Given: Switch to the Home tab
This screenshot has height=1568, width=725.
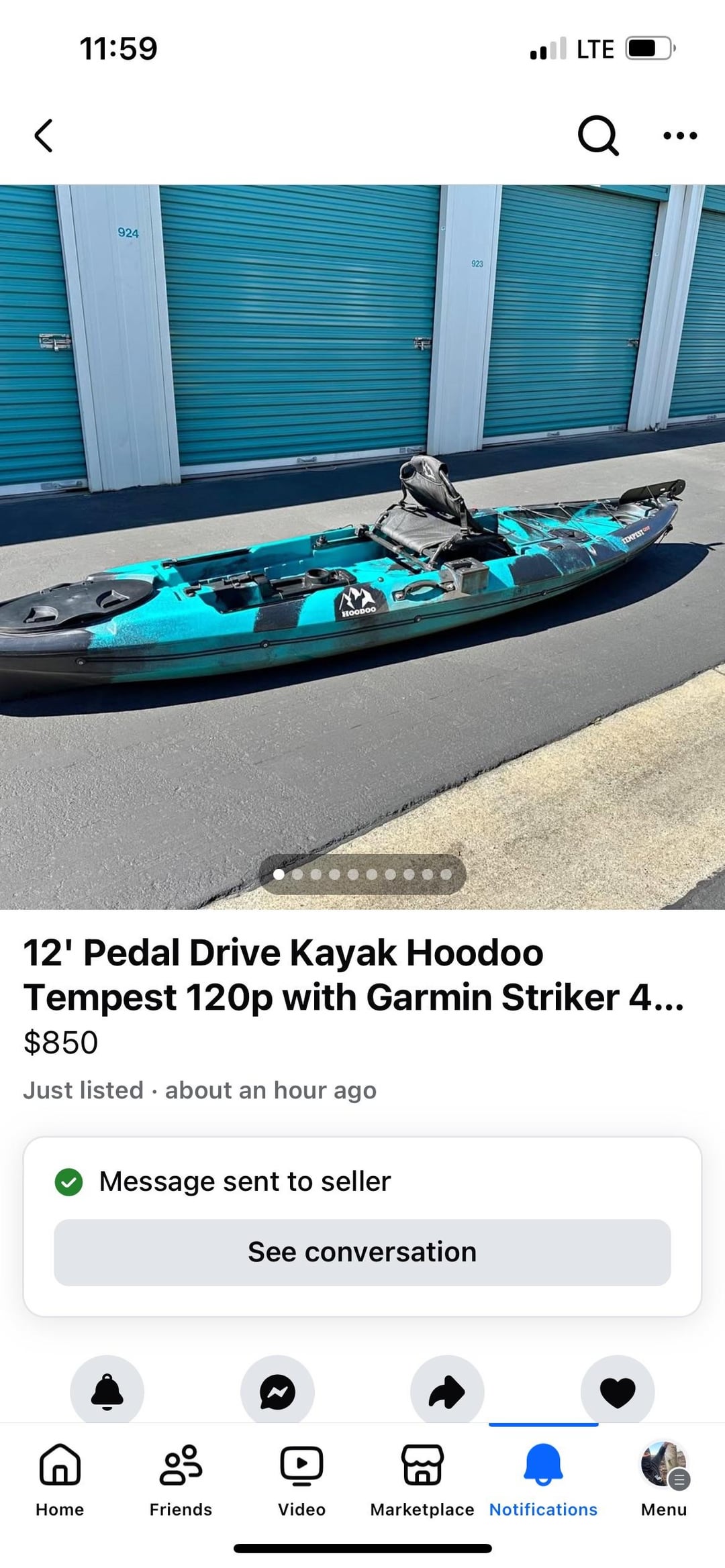Looking at the screenshot, I should point(60,1479).
